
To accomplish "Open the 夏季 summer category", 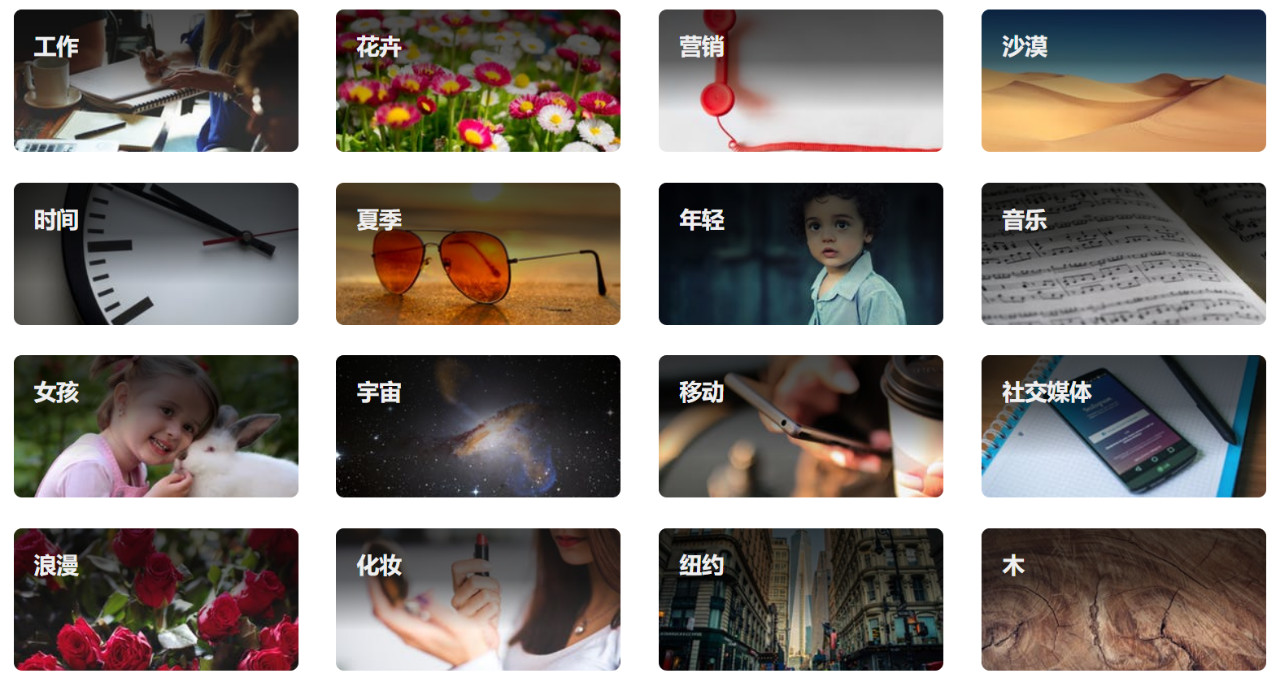I will pyautogui.click(x=478, y=254).
